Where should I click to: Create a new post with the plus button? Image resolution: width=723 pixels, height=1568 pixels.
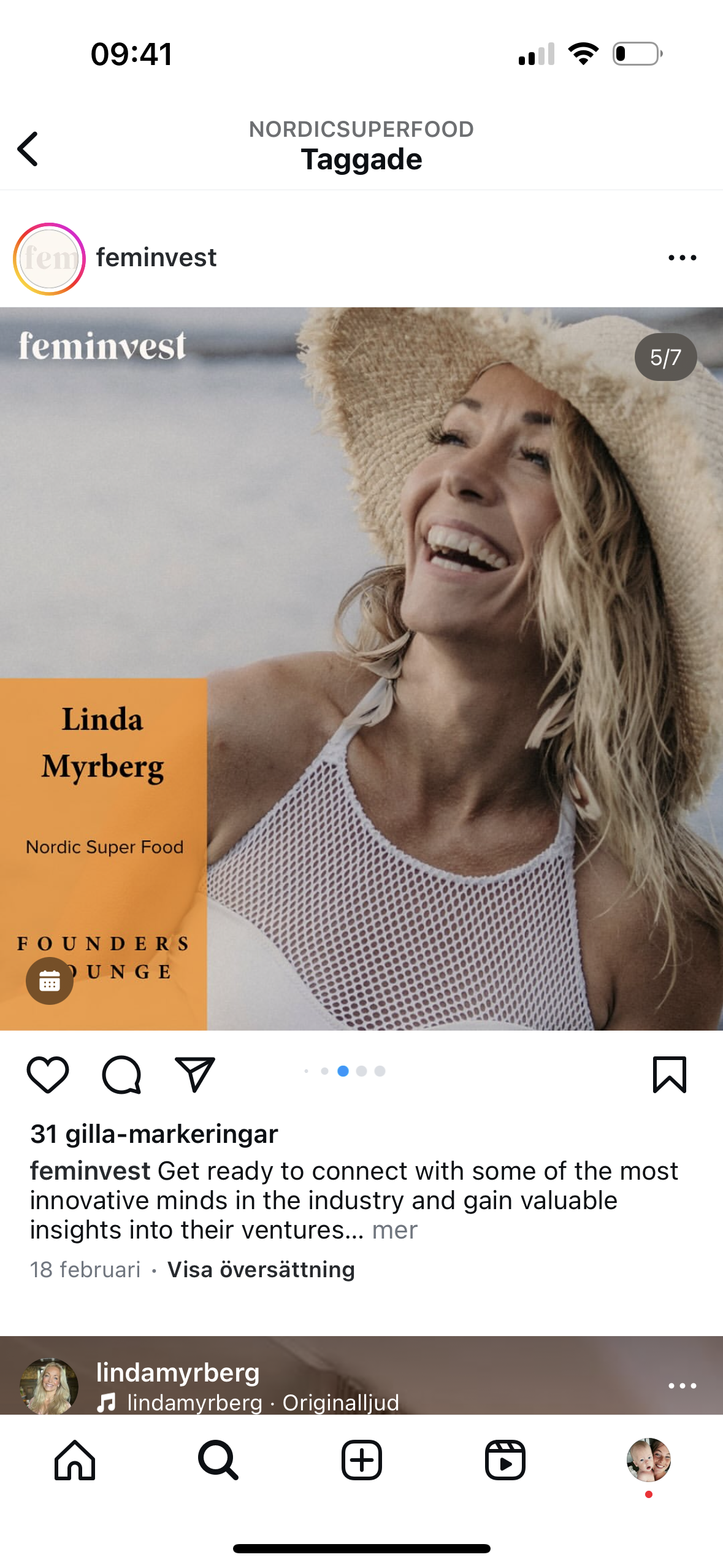coord(362,1461)
